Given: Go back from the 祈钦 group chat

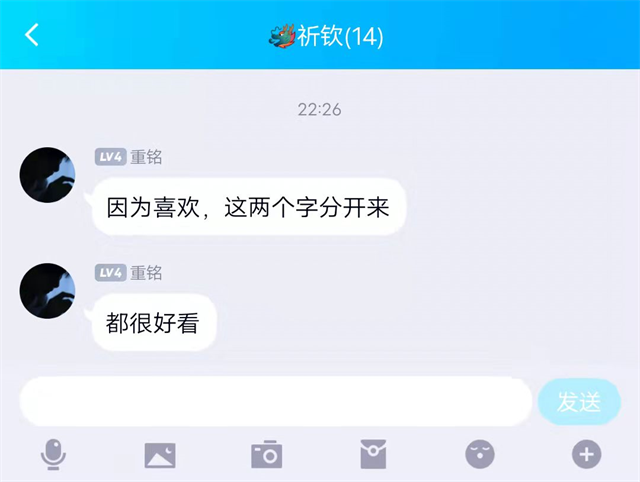Looking at the screenshot, I should click(x=32, y=35).
